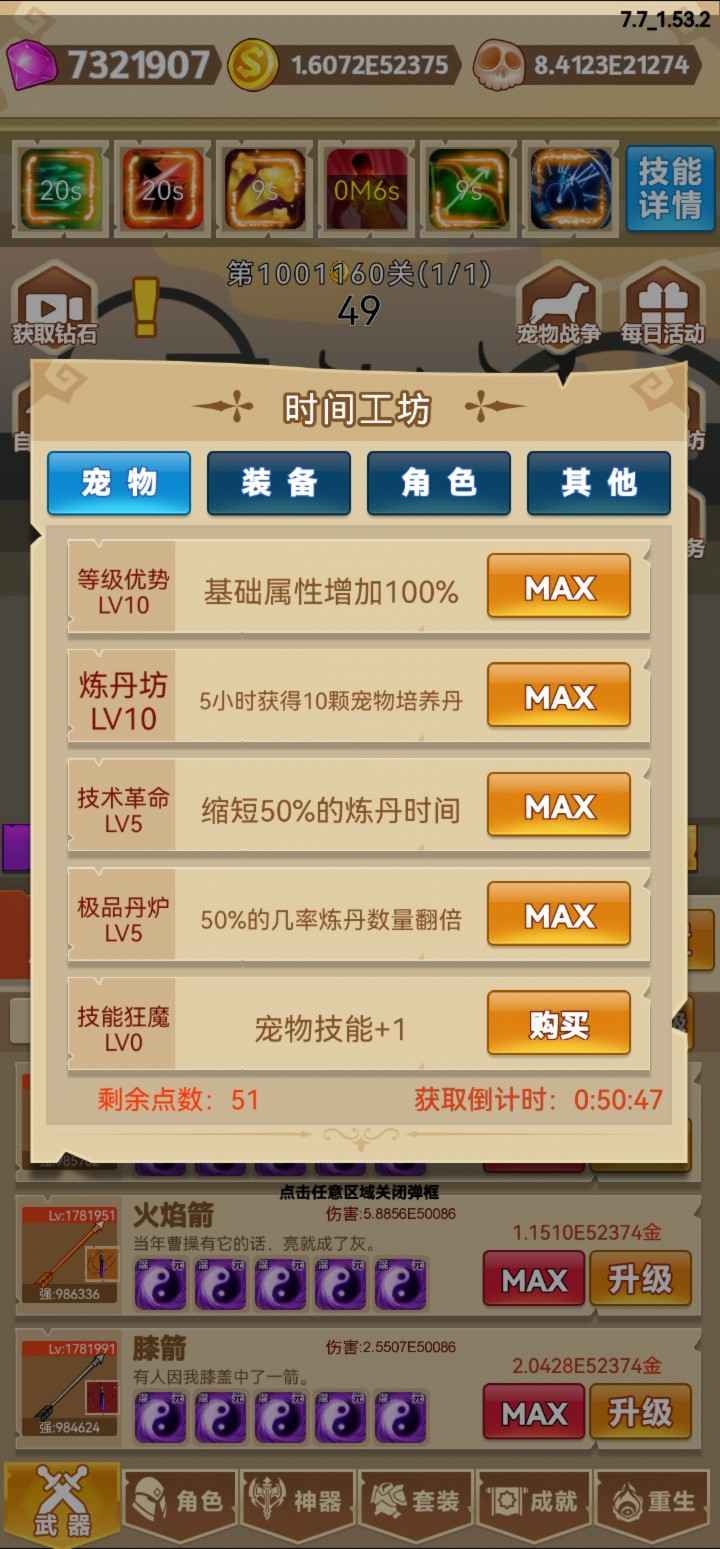Open the 其他 tab

(x=598, y=483)
